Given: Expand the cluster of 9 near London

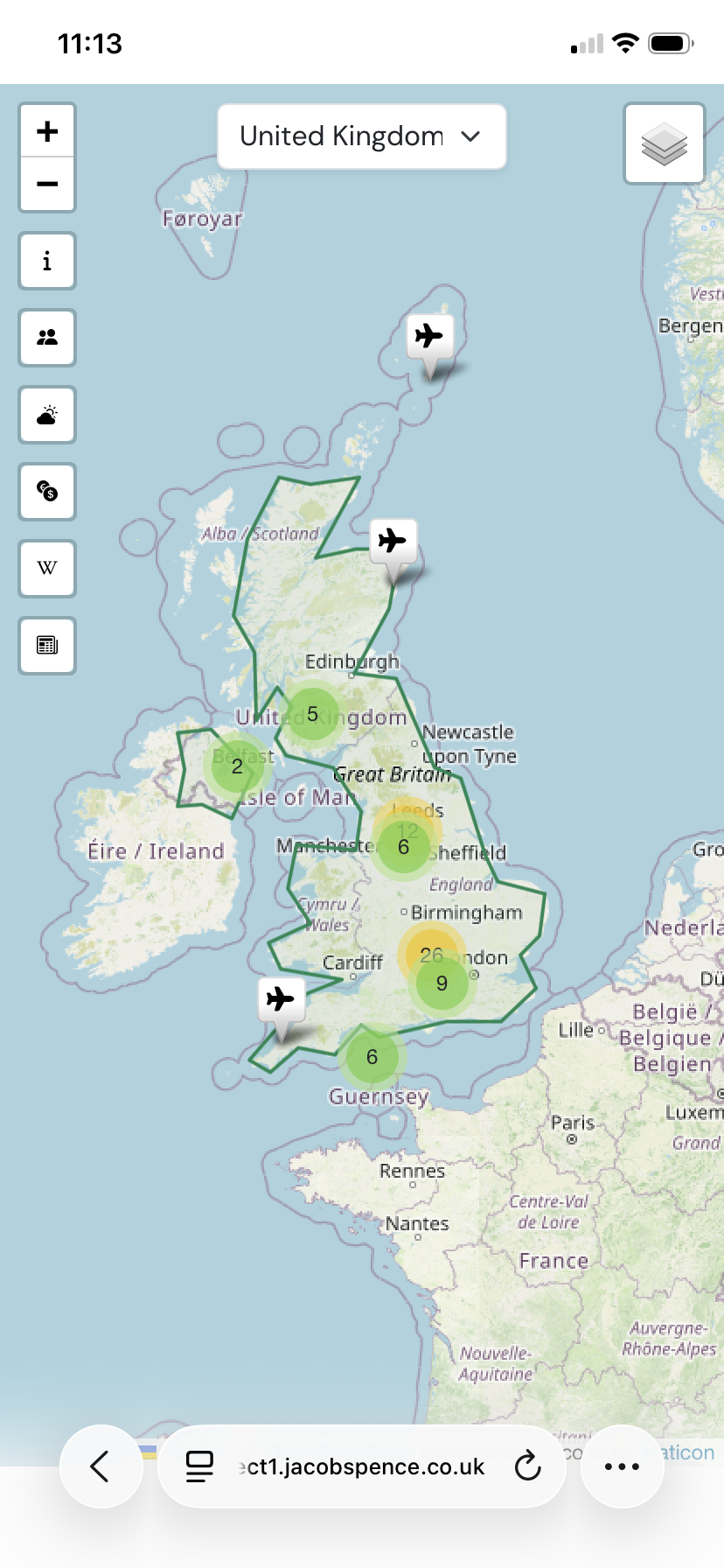Looking at the screenshot, I should click(x=442, y=983).
